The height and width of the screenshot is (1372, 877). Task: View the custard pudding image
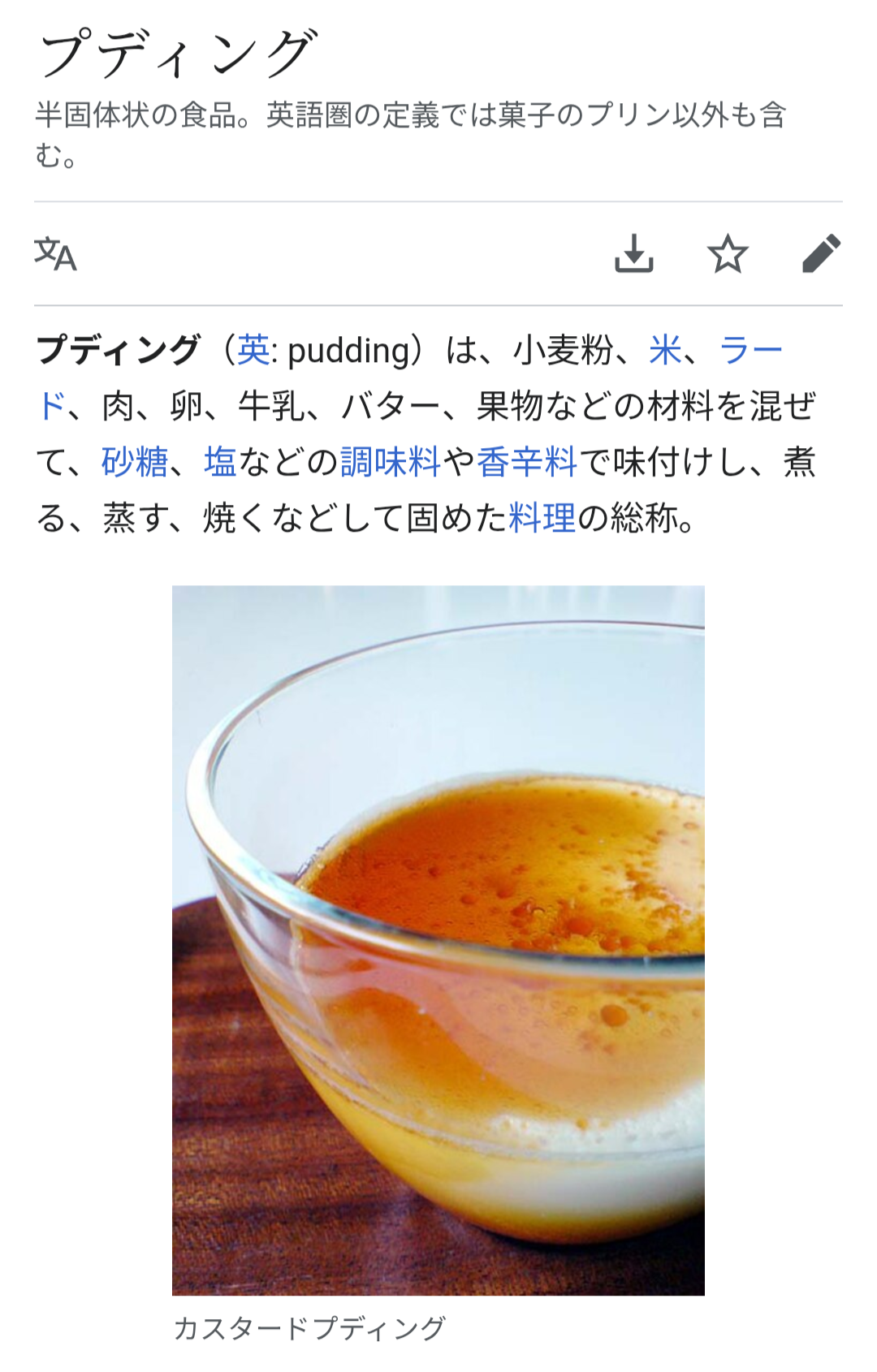[x=438, y=940]
